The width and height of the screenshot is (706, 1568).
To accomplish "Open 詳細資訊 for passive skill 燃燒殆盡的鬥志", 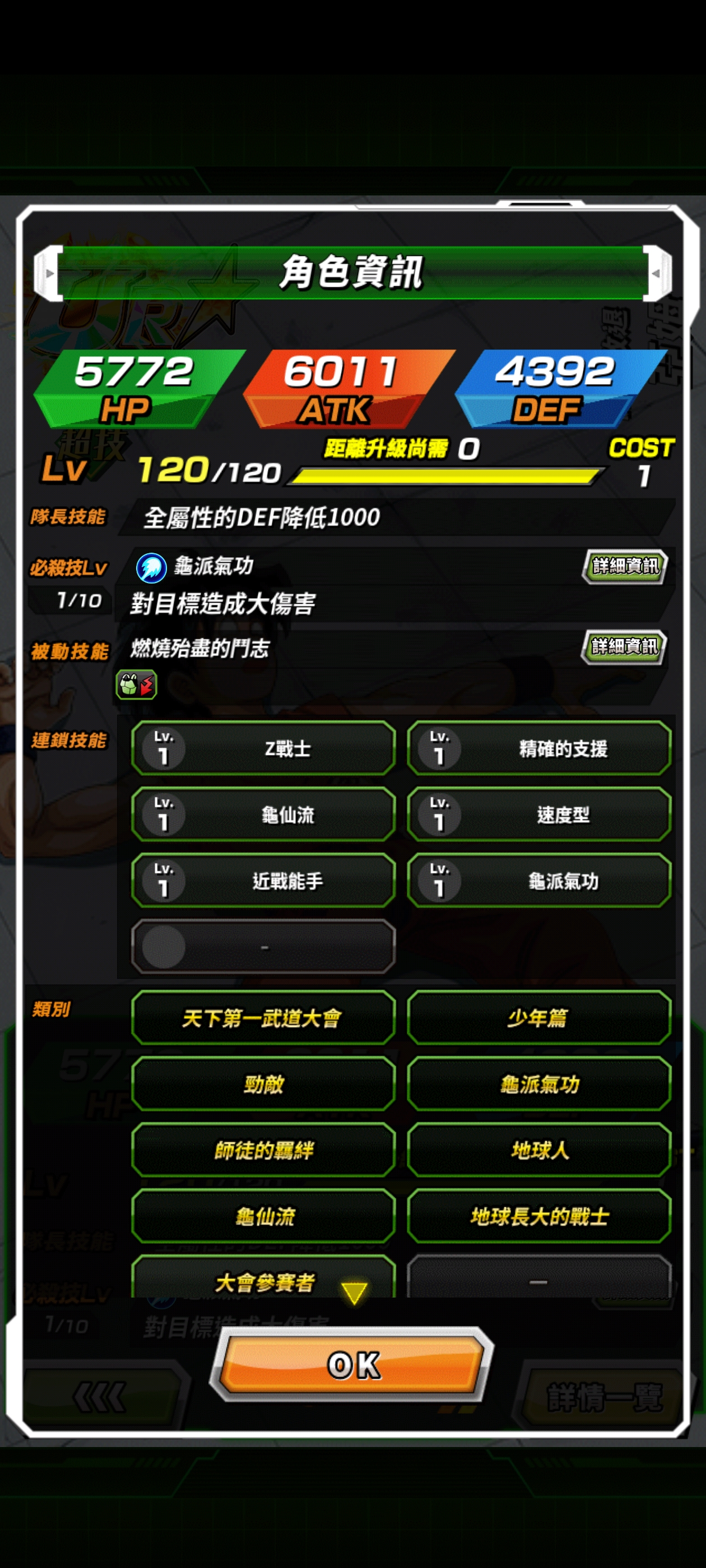I will pos(624,646).
